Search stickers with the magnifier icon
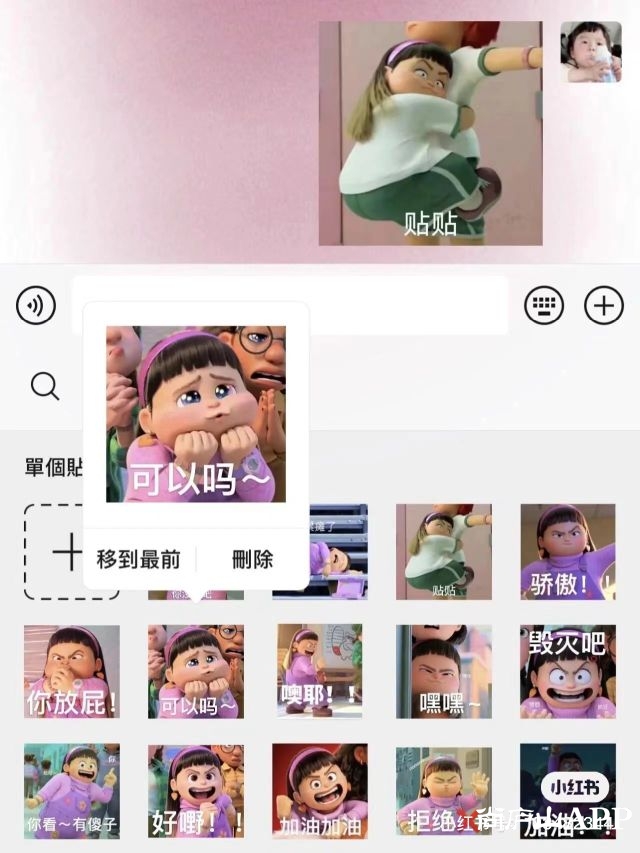This screenshot has height=853, width=640. [45, 386]
